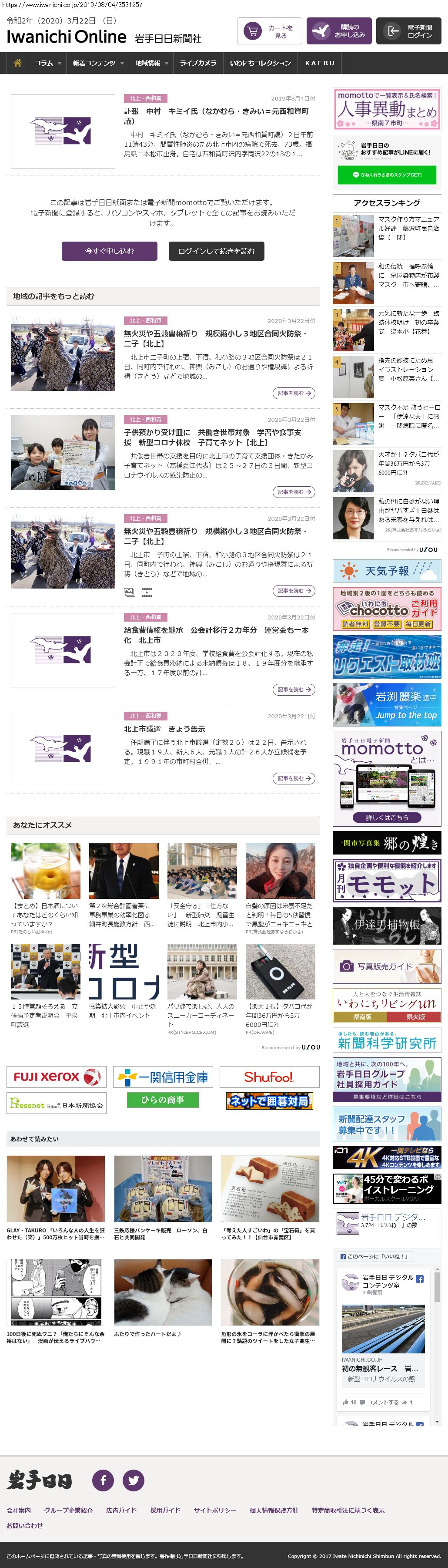
Task: Expand the コラム menu
Action: tap(47, 63)
